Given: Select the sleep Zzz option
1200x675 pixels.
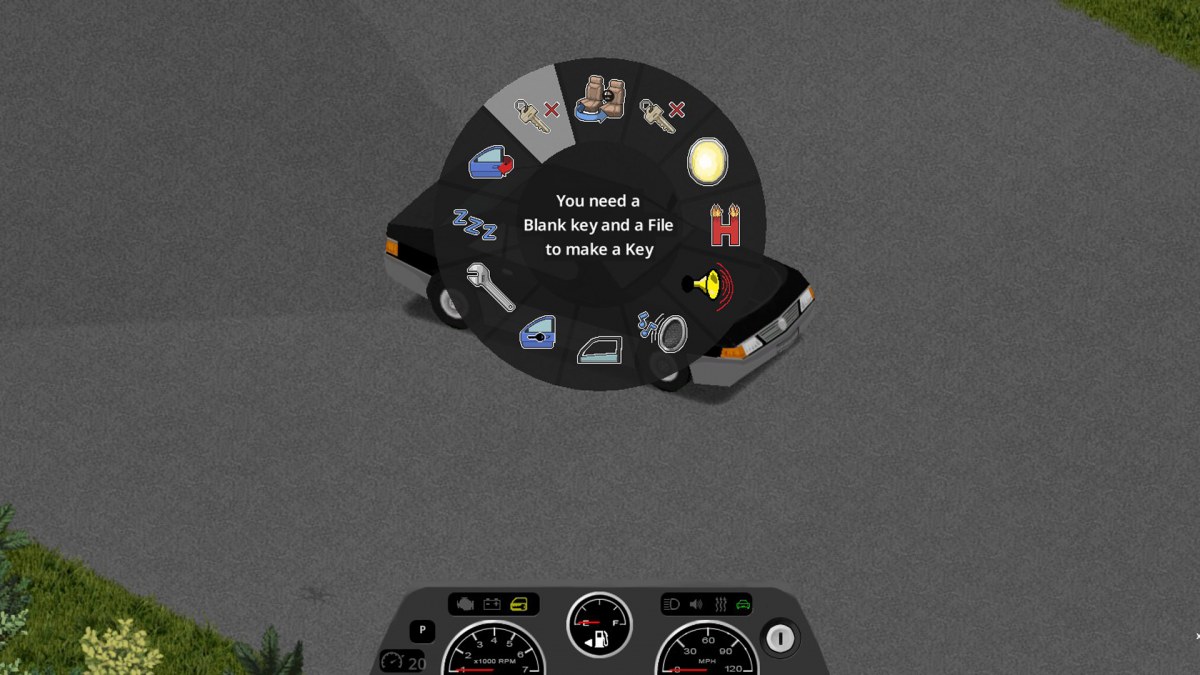Looking at the screenshot, I should click(474, 224).
